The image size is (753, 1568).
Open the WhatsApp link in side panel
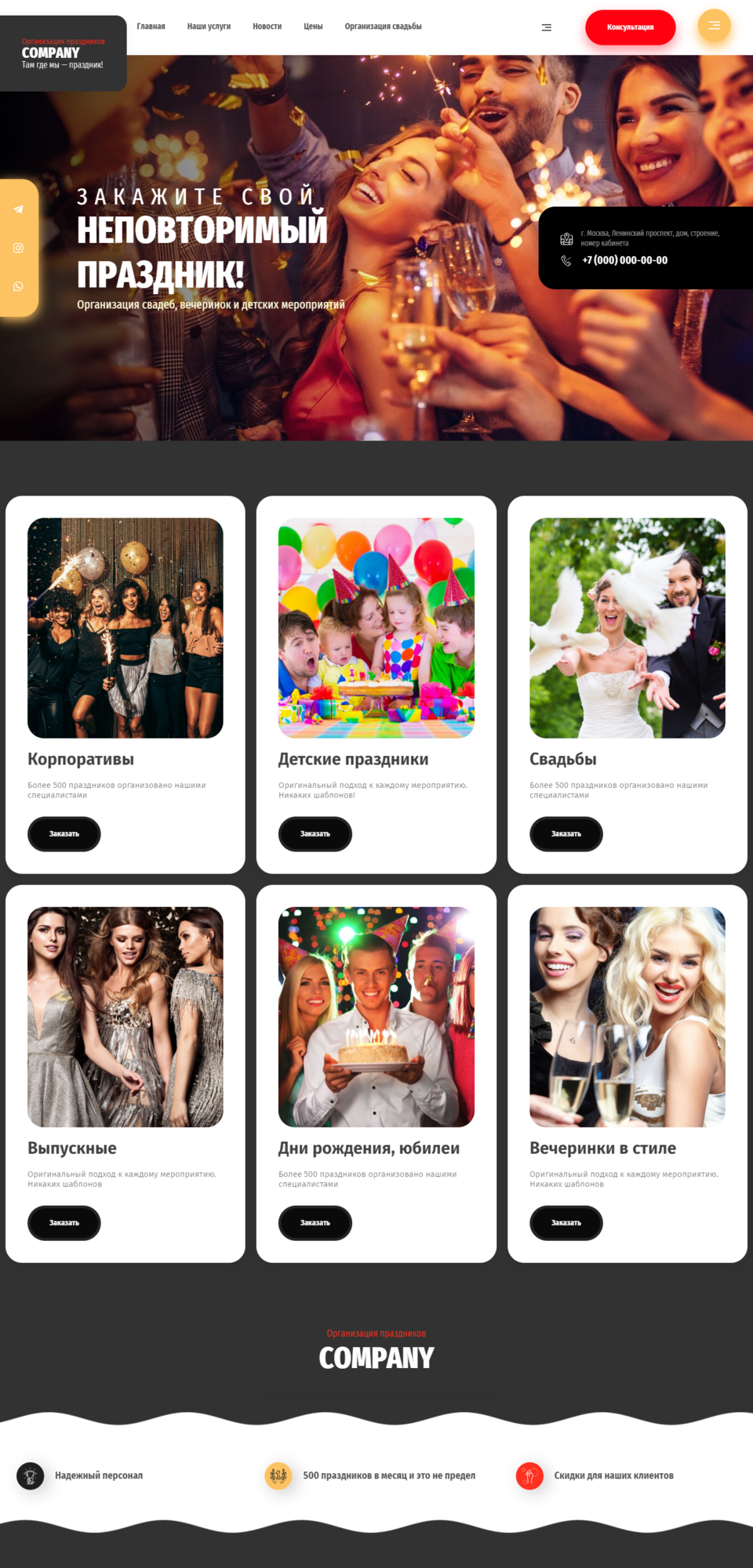(18, 286)
